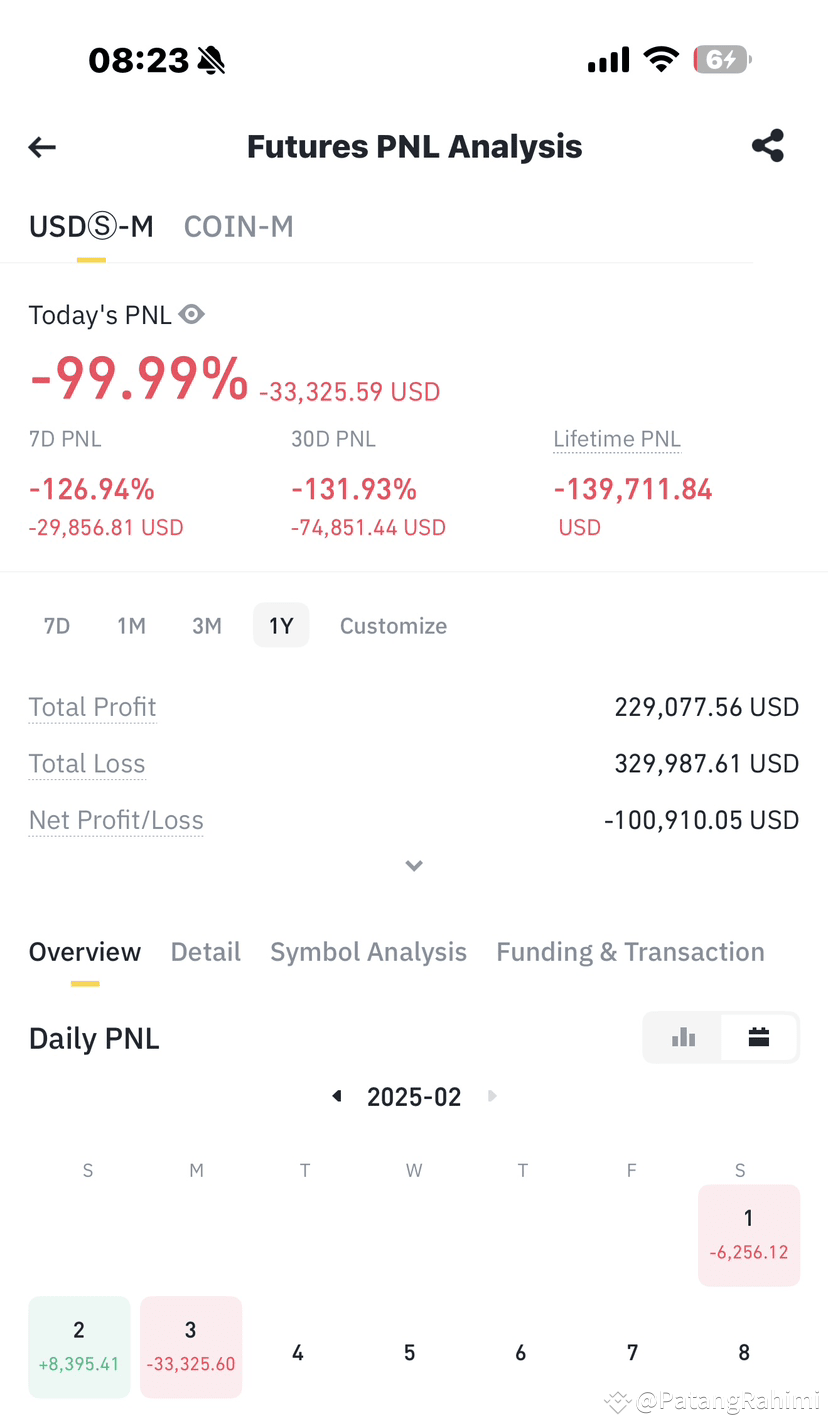Tap the Total Profit underlined label

(x=93, y=708)
